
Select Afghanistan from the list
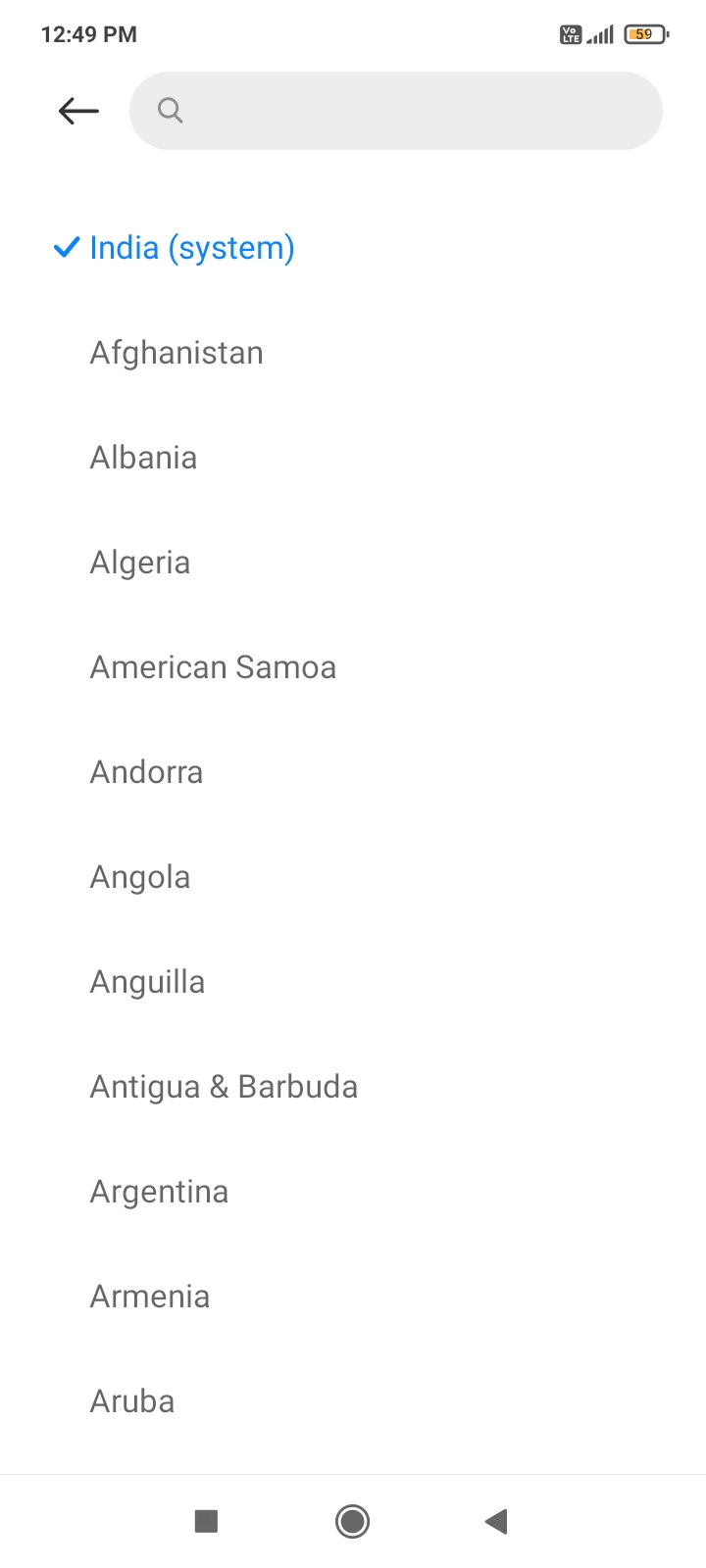pyautogui.click(x=176, y=353)
